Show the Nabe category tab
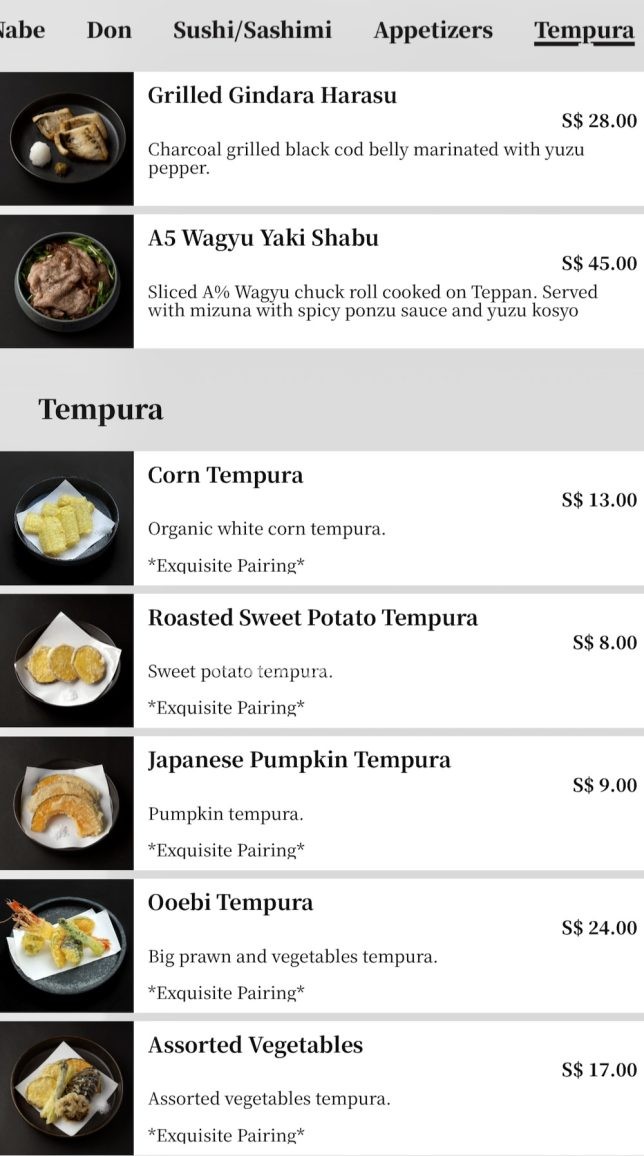This screenshot has height=1156, width=644. click(22, 30)
